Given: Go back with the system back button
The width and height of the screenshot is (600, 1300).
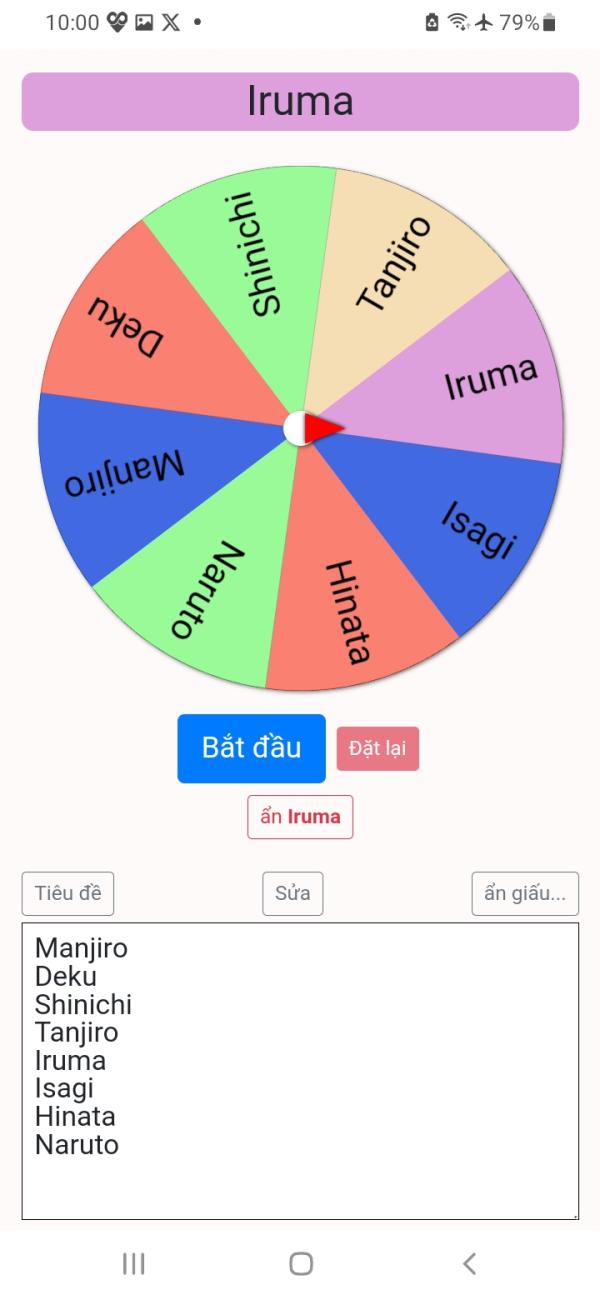Looking at the screenshot, I should click(469, 1263).
